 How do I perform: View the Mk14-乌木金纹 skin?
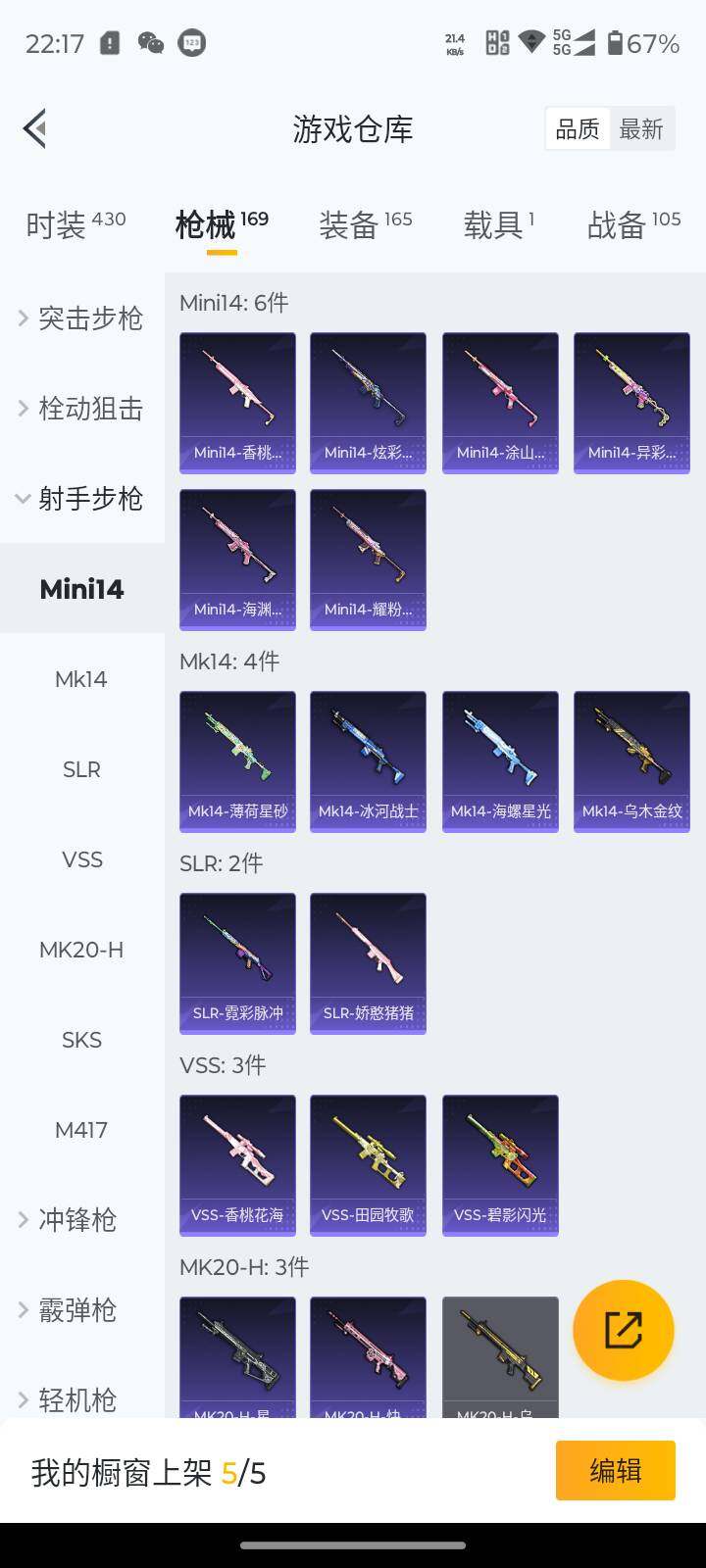point(631,761)
